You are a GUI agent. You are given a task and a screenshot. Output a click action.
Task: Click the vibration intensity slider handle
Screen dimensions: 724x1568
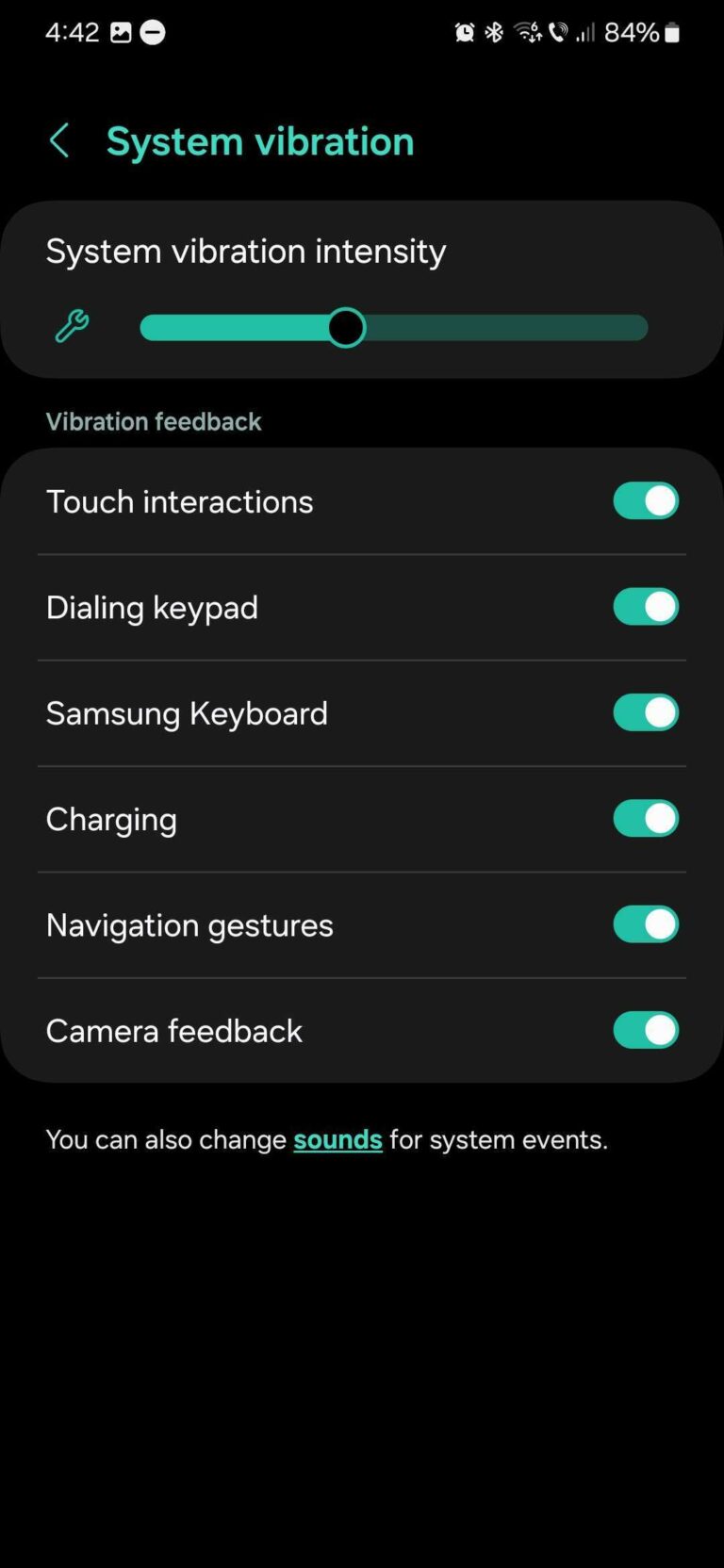(x=346, y=327)
